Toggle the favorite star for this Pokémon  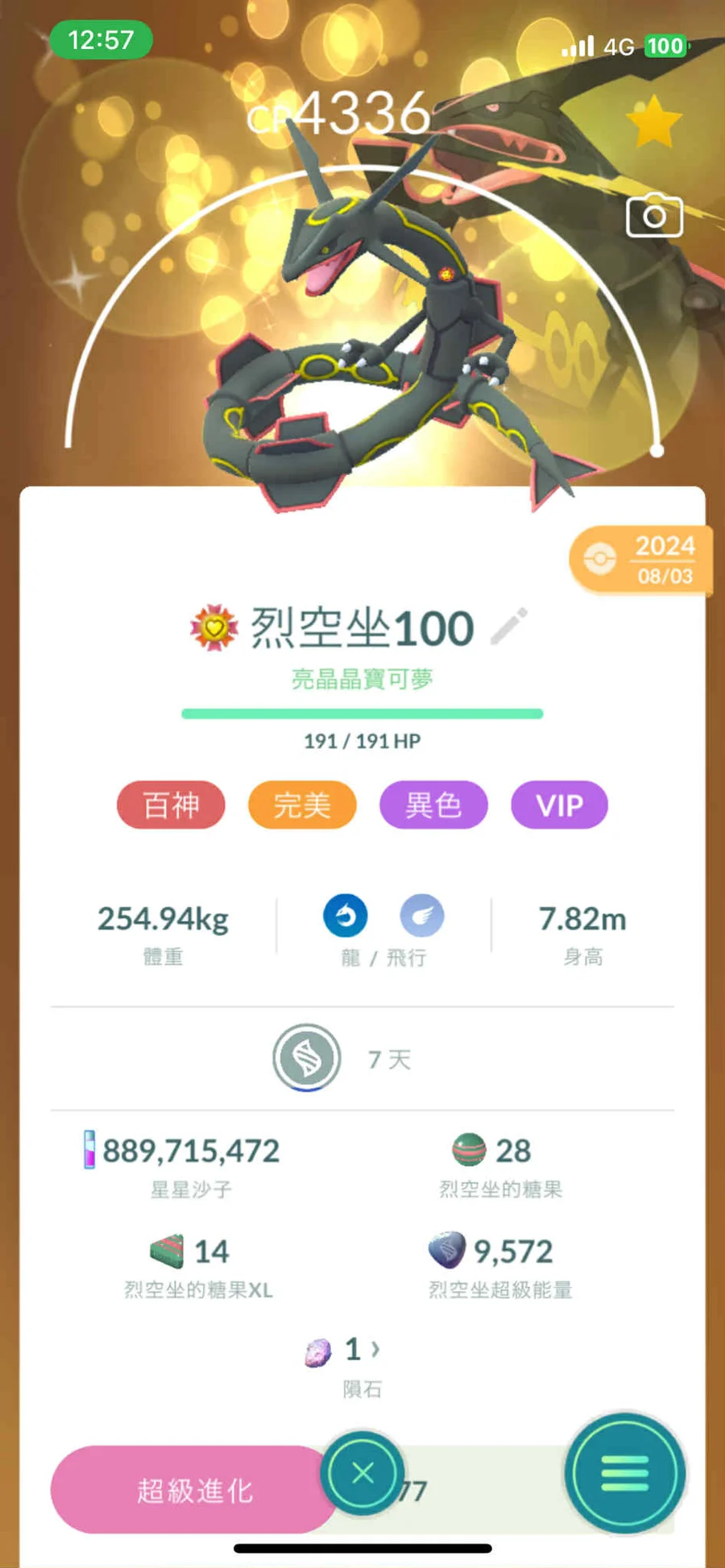654,122
